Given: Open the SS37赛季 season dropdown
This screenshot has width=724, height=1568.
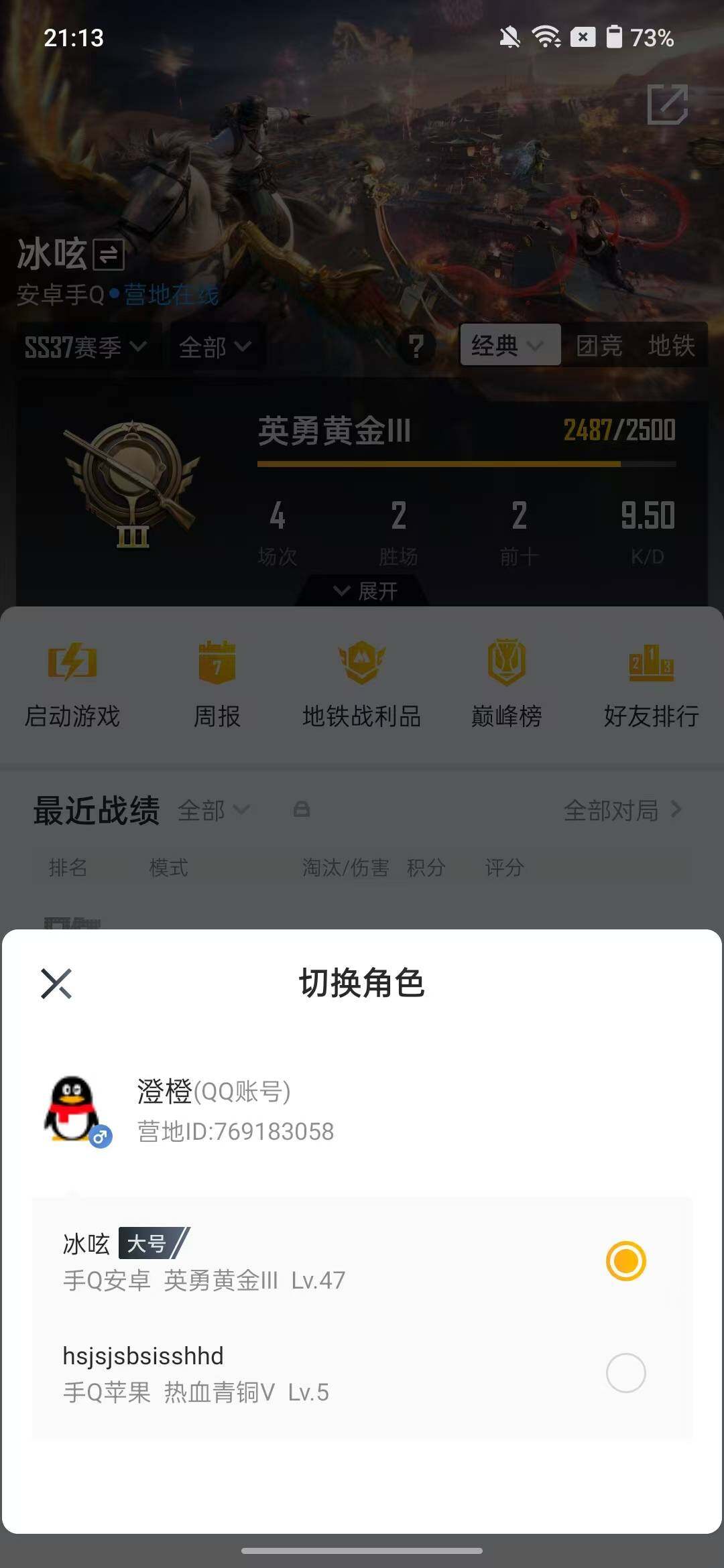Looking at the screenshot, I should click(84, 346).
